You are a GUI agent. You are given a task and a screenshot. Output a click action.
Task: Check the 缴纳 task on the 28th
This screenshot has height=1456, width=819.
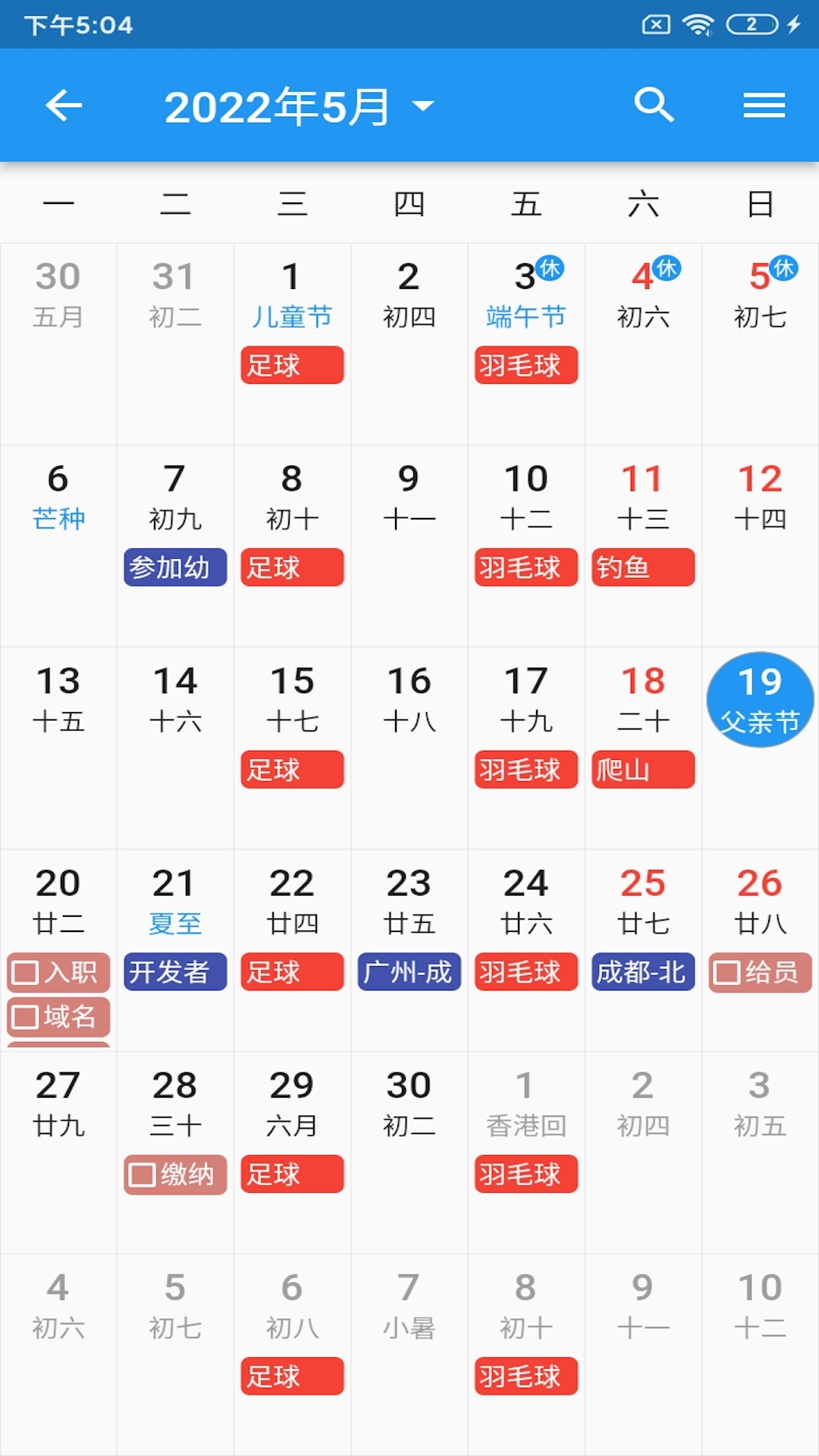(143, 1175)
